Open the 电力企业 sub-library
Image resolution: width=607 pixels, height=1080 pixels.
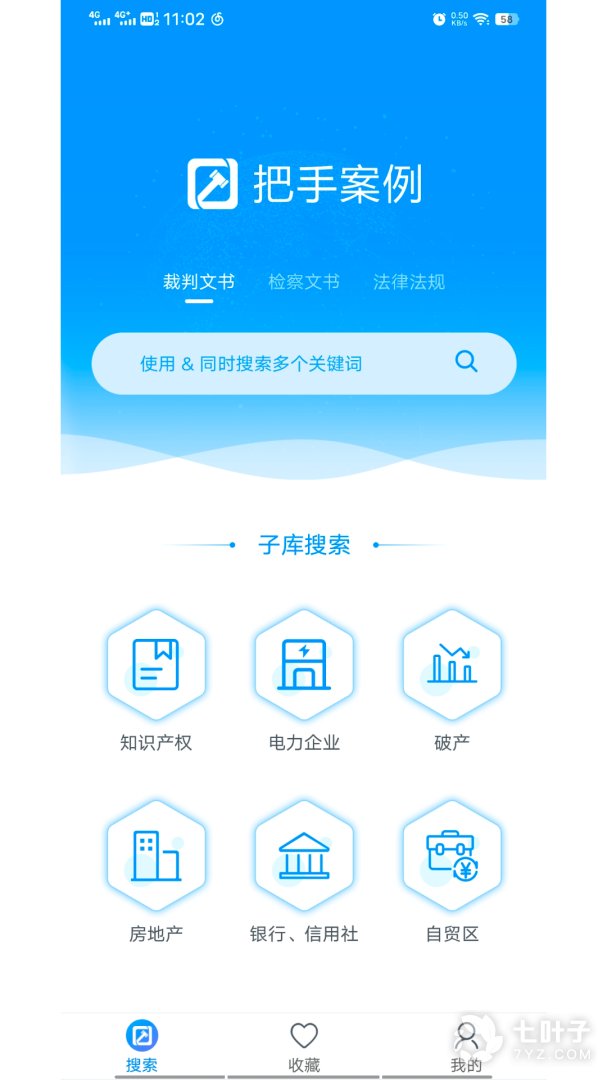(x=304, y=667)
